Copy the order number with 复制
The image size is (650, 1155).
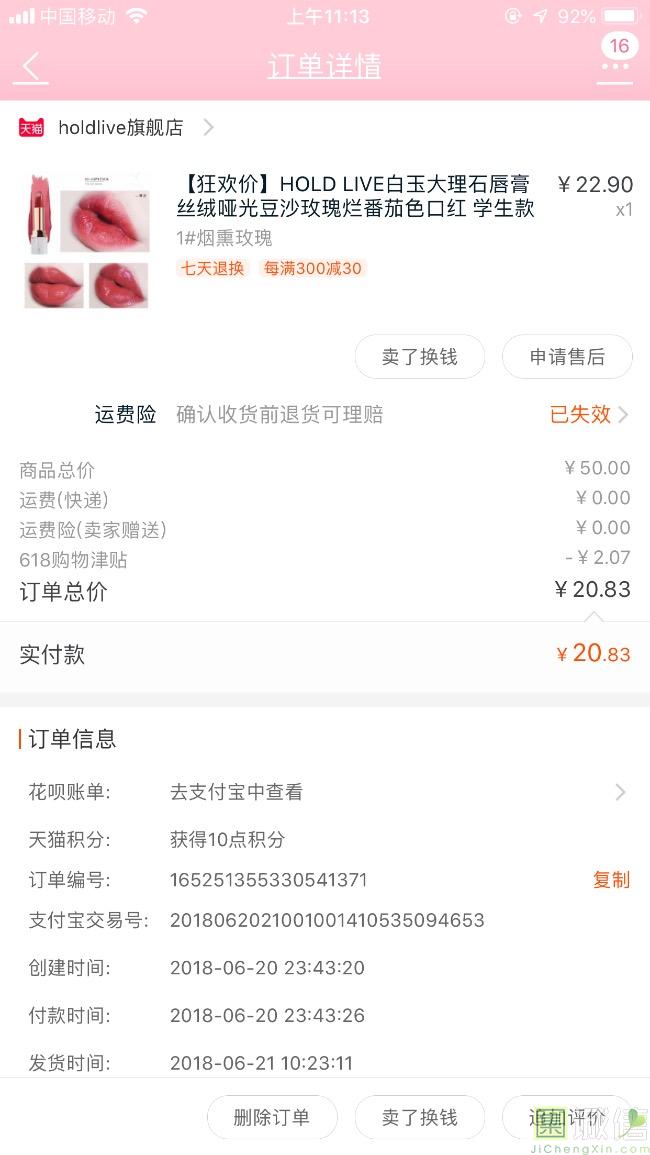click(611, 880)
